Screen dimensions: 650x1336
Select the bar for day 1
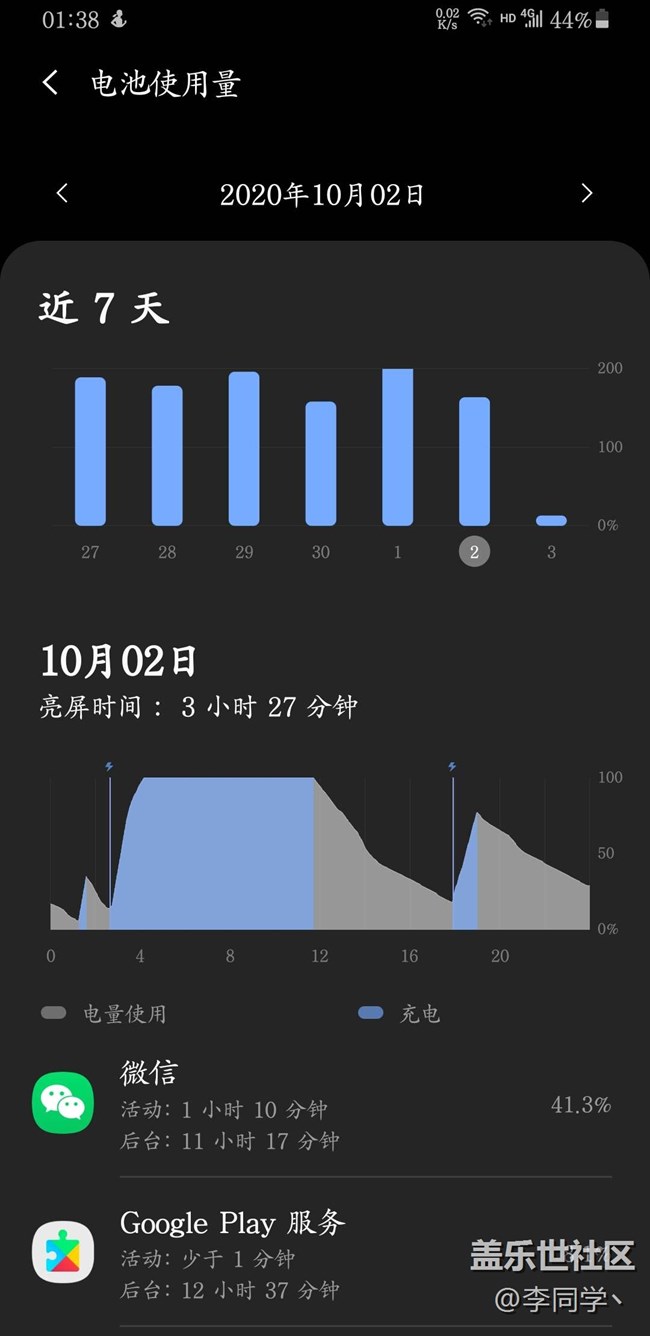pyautogui.click(x=398, y=447)
